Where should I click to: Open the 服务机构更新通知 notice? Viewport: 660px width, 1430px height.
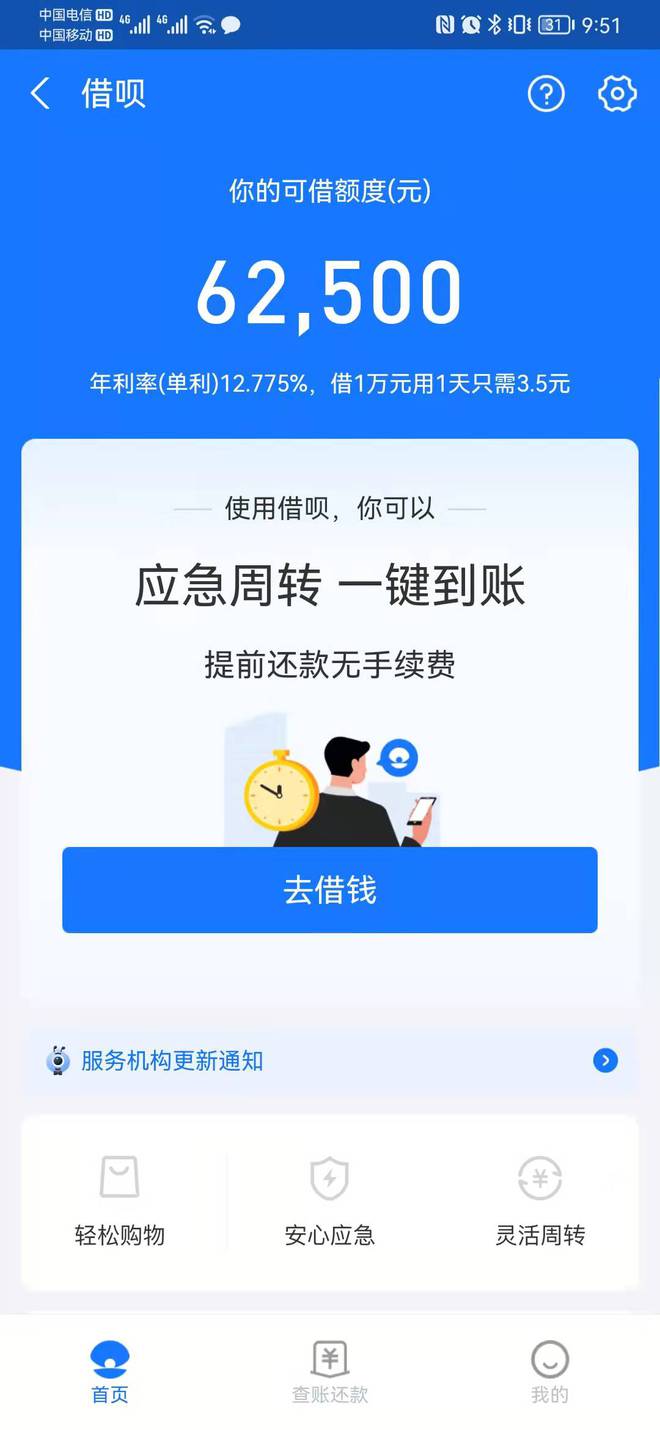pos(330,1060)
